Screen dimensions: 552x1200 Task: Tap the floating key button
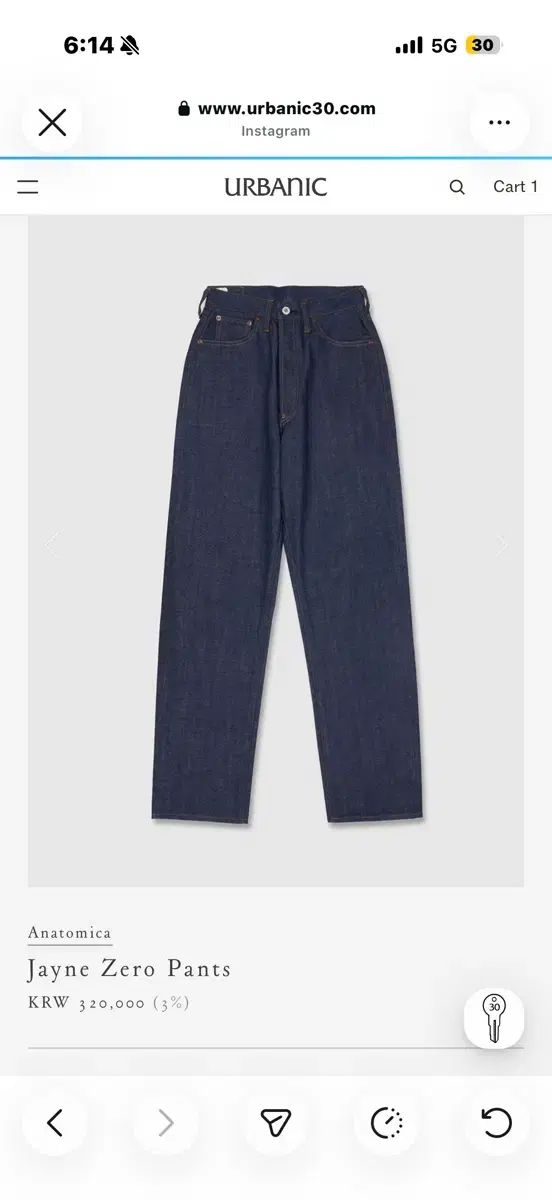tap(494, 1018)
